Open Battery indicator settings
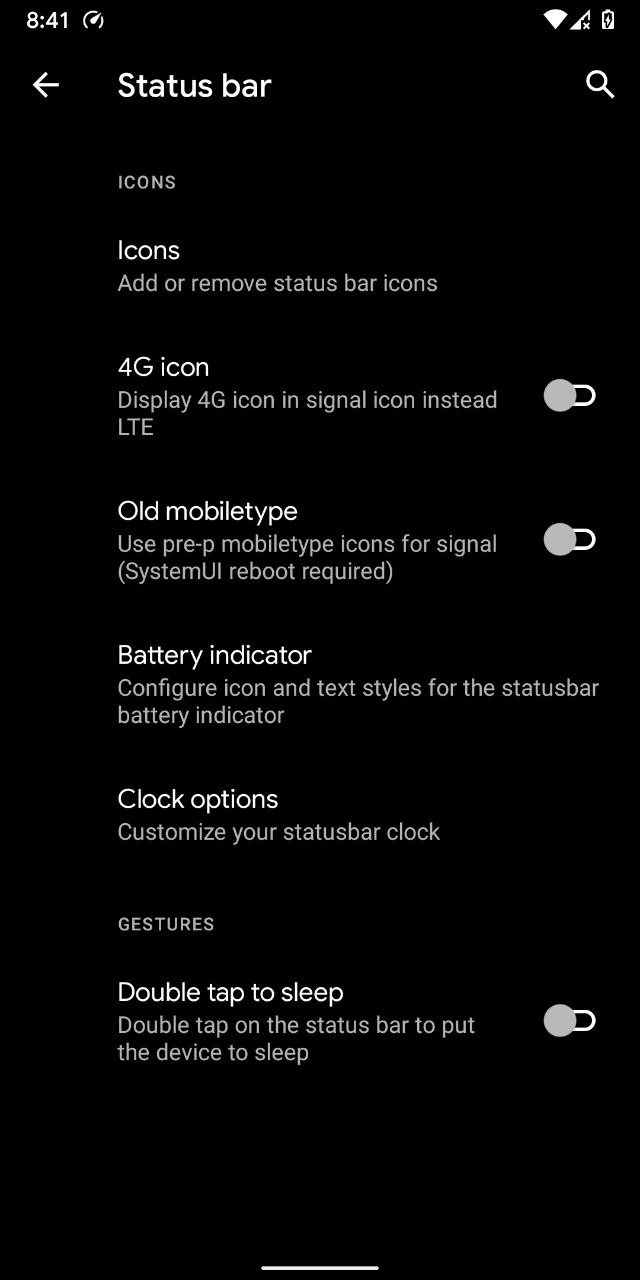This screenshot has height=1280, width=640. point(320,684)
